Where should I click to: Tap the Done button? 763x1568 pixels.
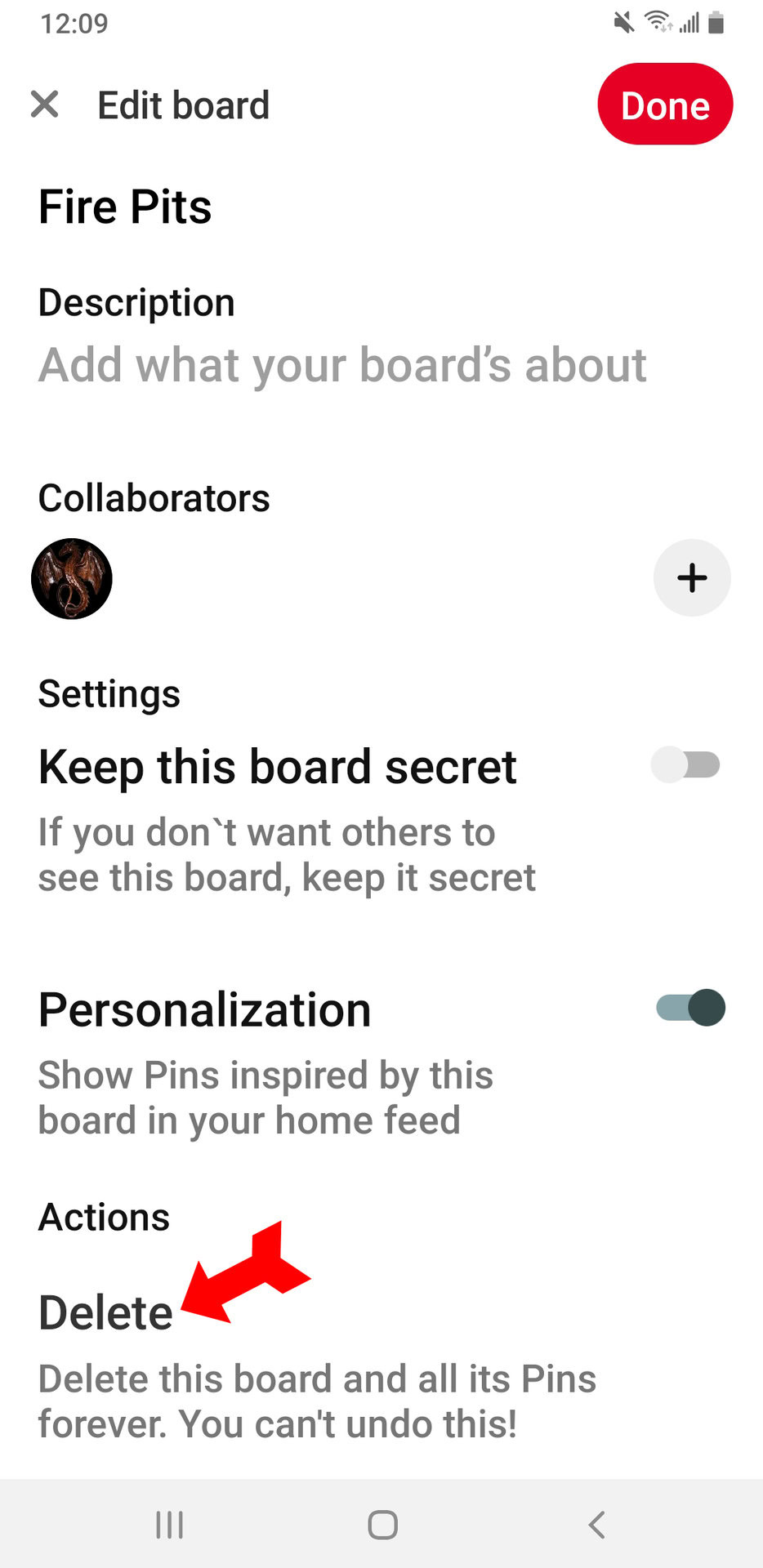664,105
